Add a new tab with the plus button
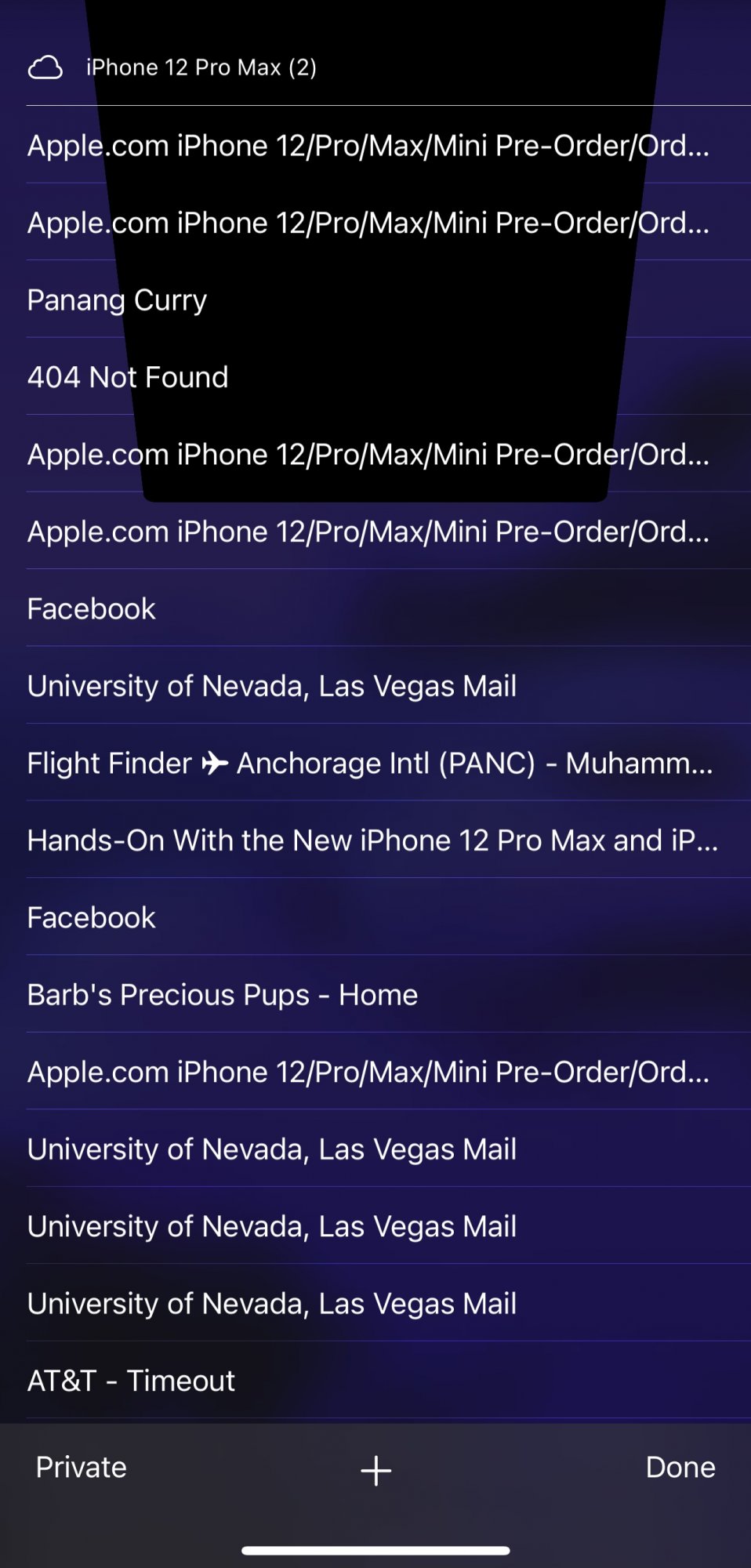The height and width of the screenshot is (1568, 751). [x=375, y=1470]
